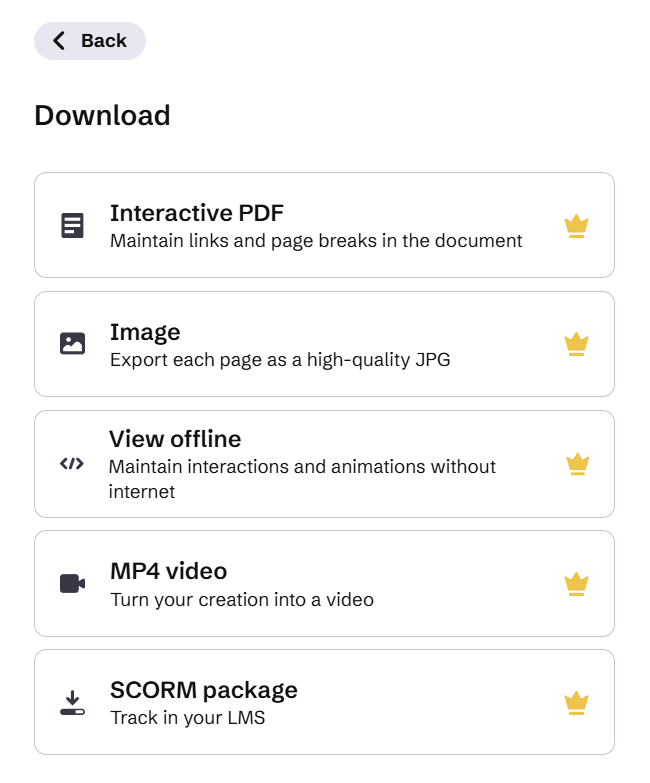
Task: Go back using the Back button
Action: pyautogui.click(x=89, y=41)
